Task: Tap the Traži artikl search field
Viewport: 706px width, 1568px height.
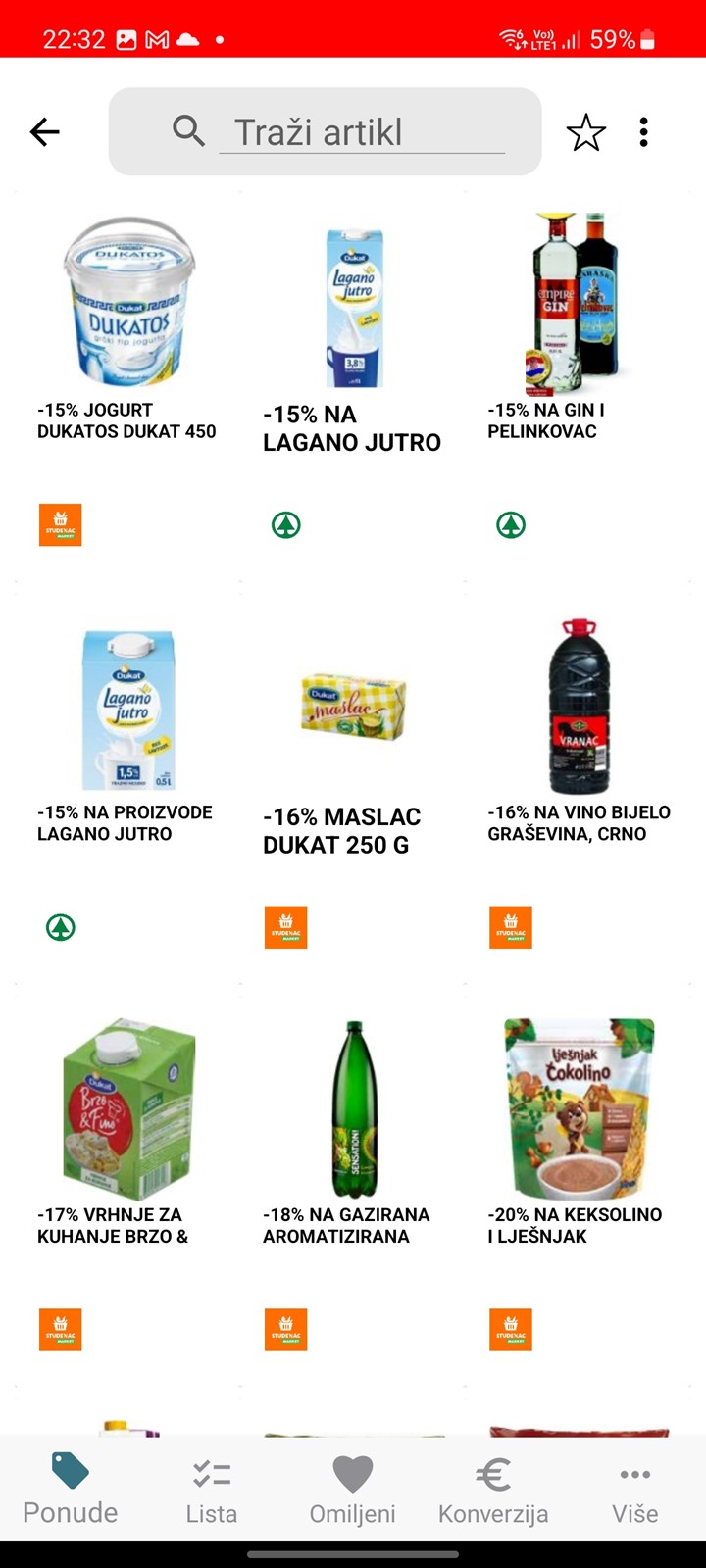Action: [325, 131]
